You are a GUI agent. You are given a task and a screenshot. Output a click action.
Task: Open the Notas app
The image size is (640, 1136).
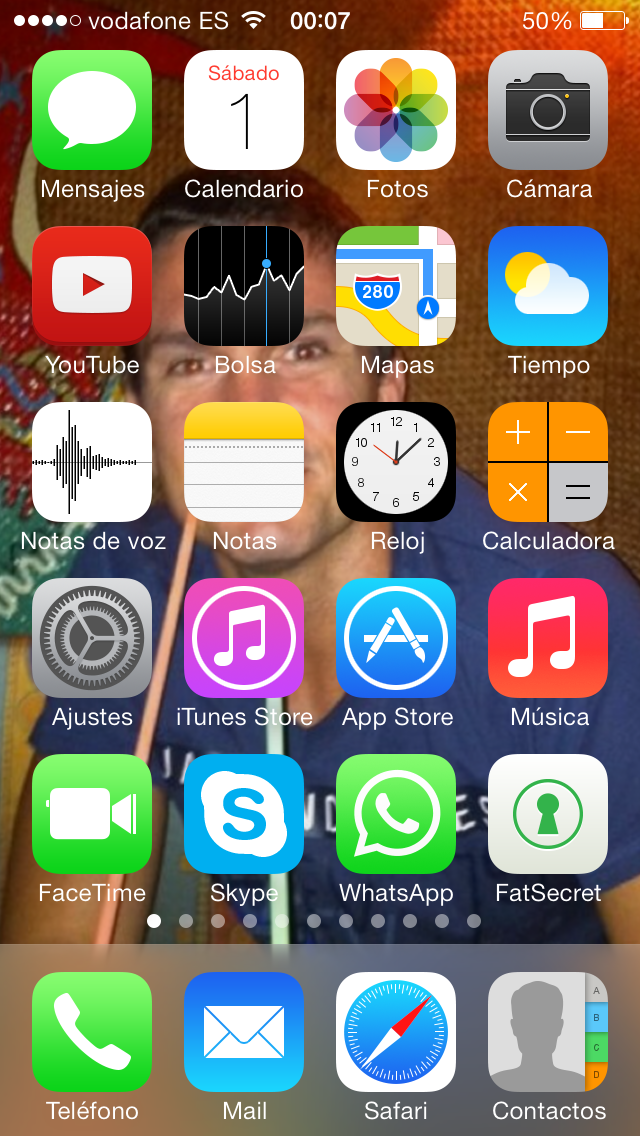pyautogui.click(x=244, y=462)
